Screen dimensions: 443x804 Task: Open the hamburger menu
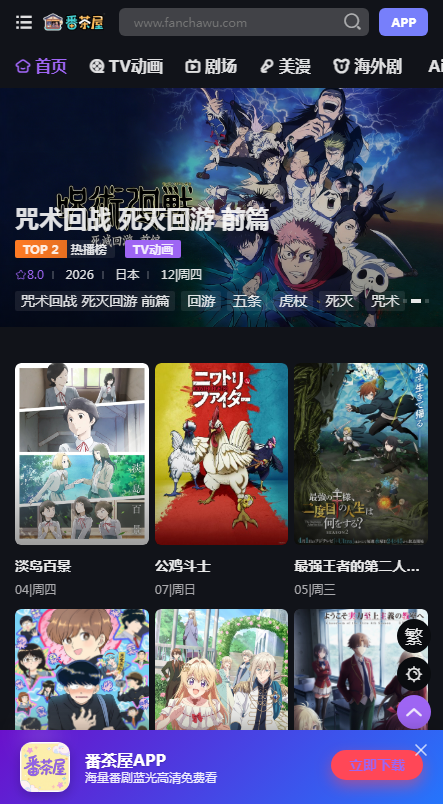pyautogui.click(x=24, y=22)
